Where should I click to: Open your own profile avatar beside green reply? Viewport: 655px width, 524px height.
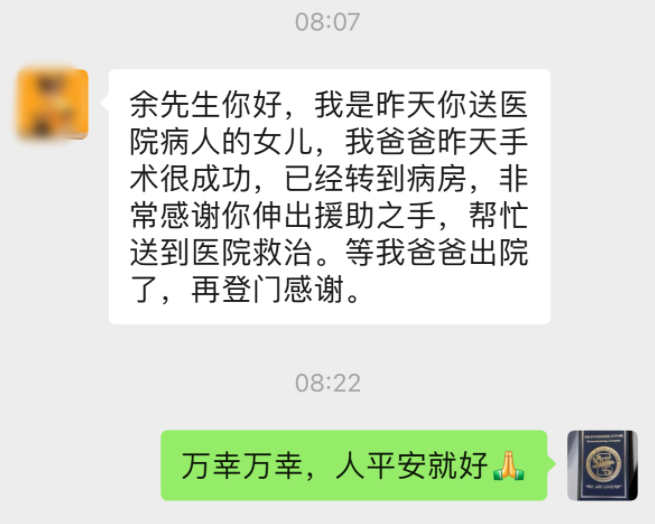603,465
